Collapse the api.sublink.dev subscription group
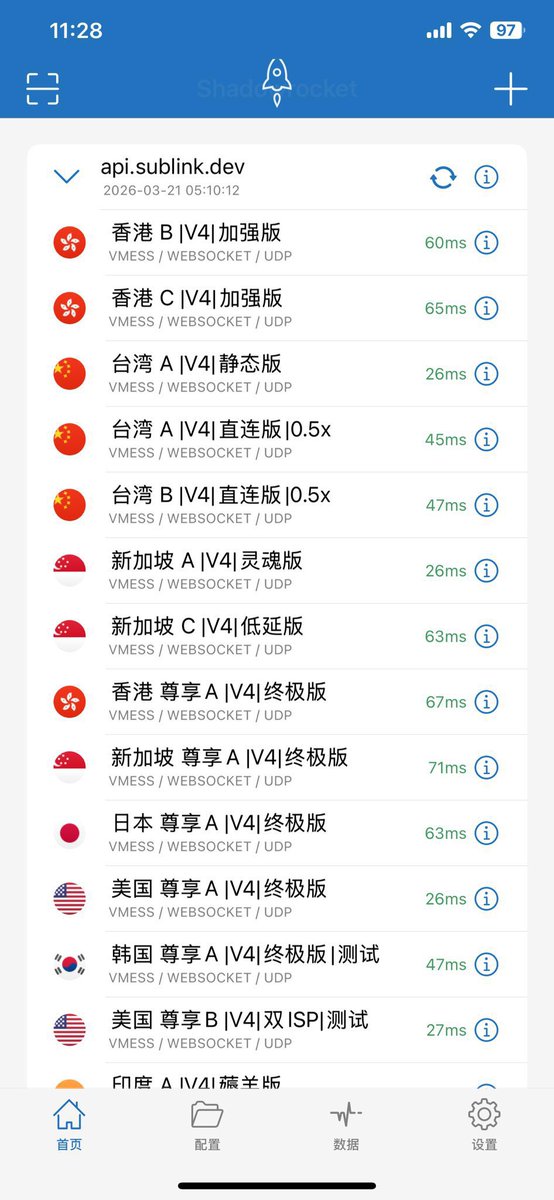 (x=67, y=177)
